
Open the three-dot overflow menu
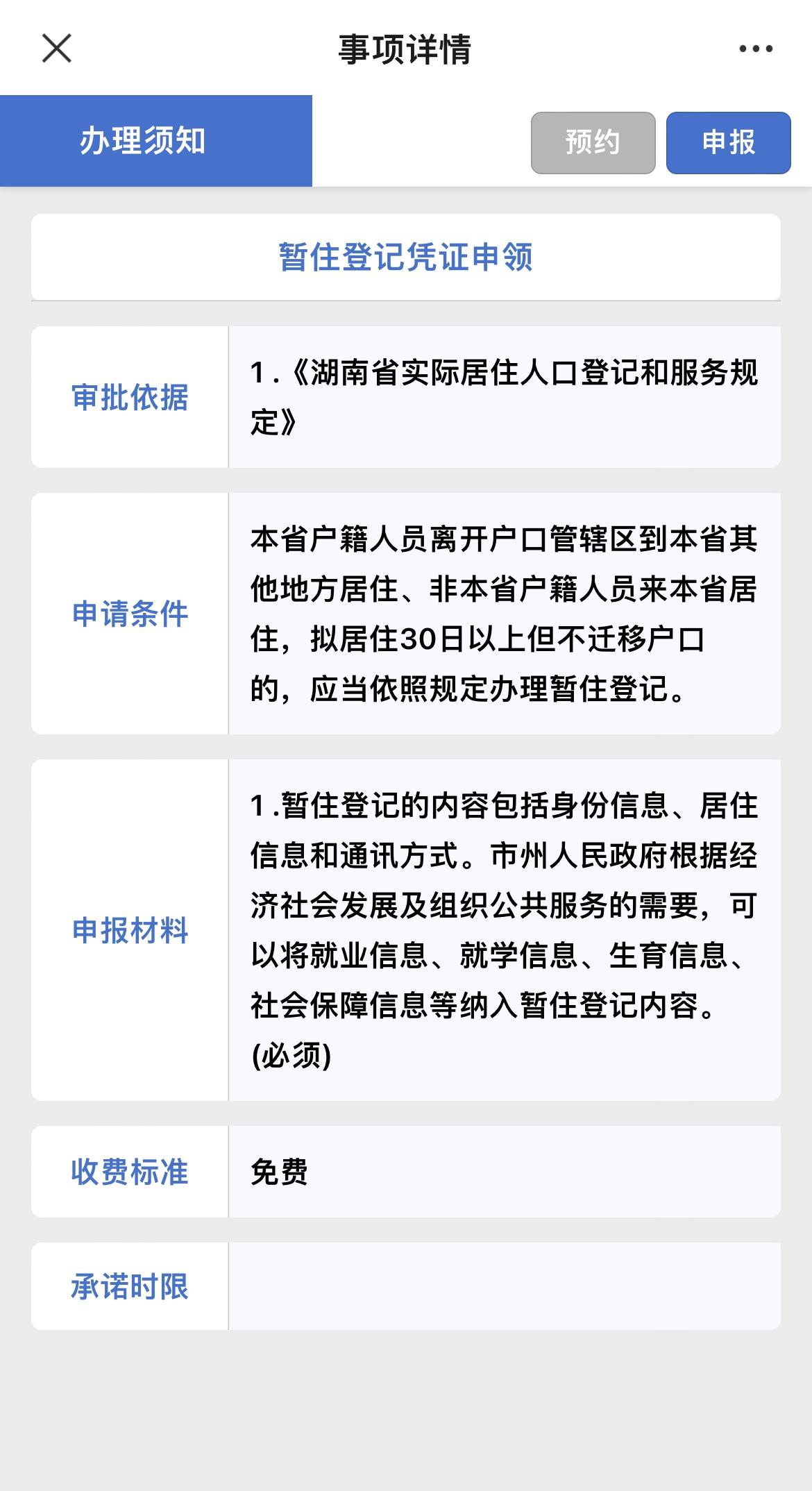(756, 49)
